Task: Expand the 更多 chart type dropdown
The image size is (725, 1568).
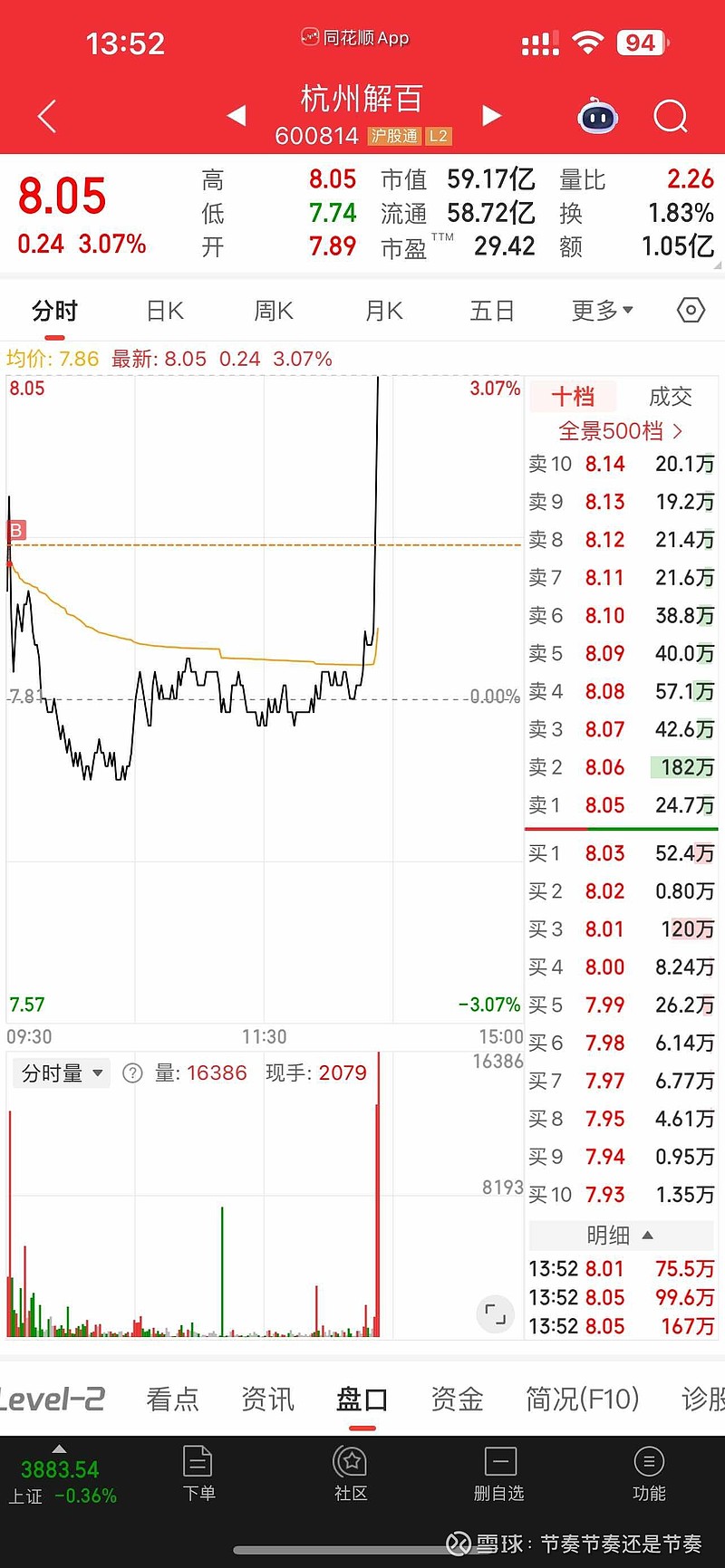Action: (602, 310)
